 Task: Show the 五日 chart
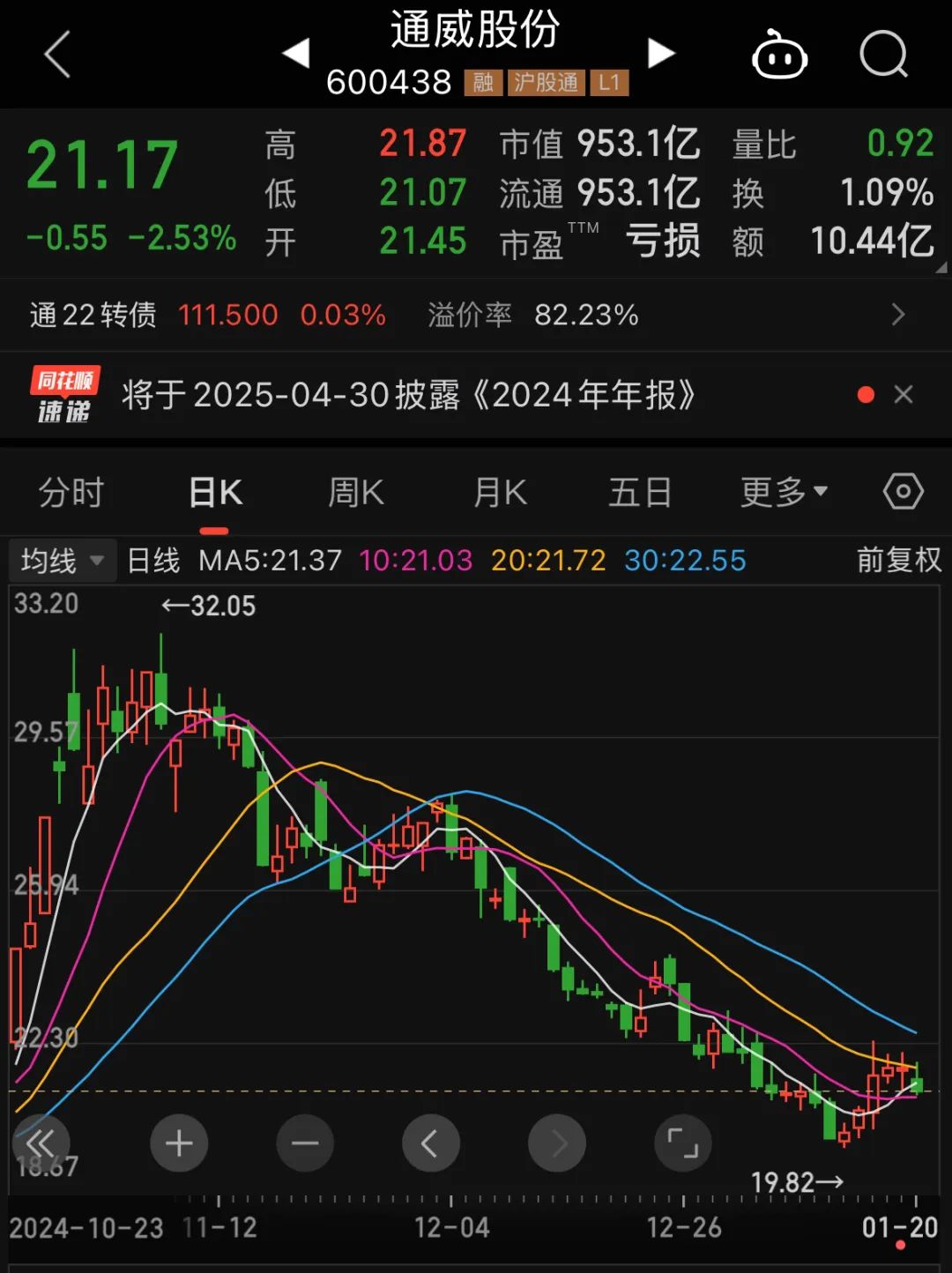(x=640, y=492)
